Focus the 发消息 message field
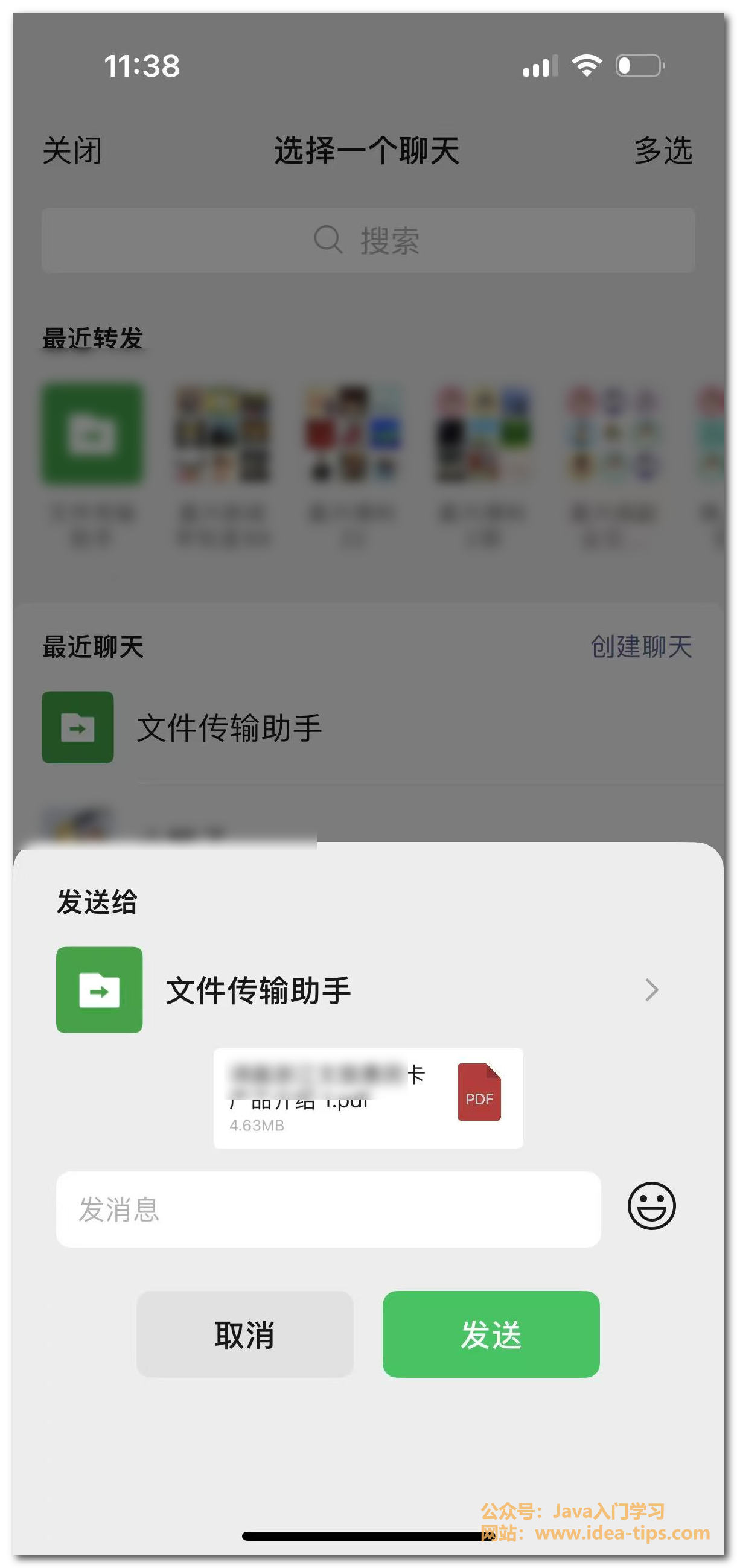The height and width of the screenshot is (1568, 737). point(328,1209)
